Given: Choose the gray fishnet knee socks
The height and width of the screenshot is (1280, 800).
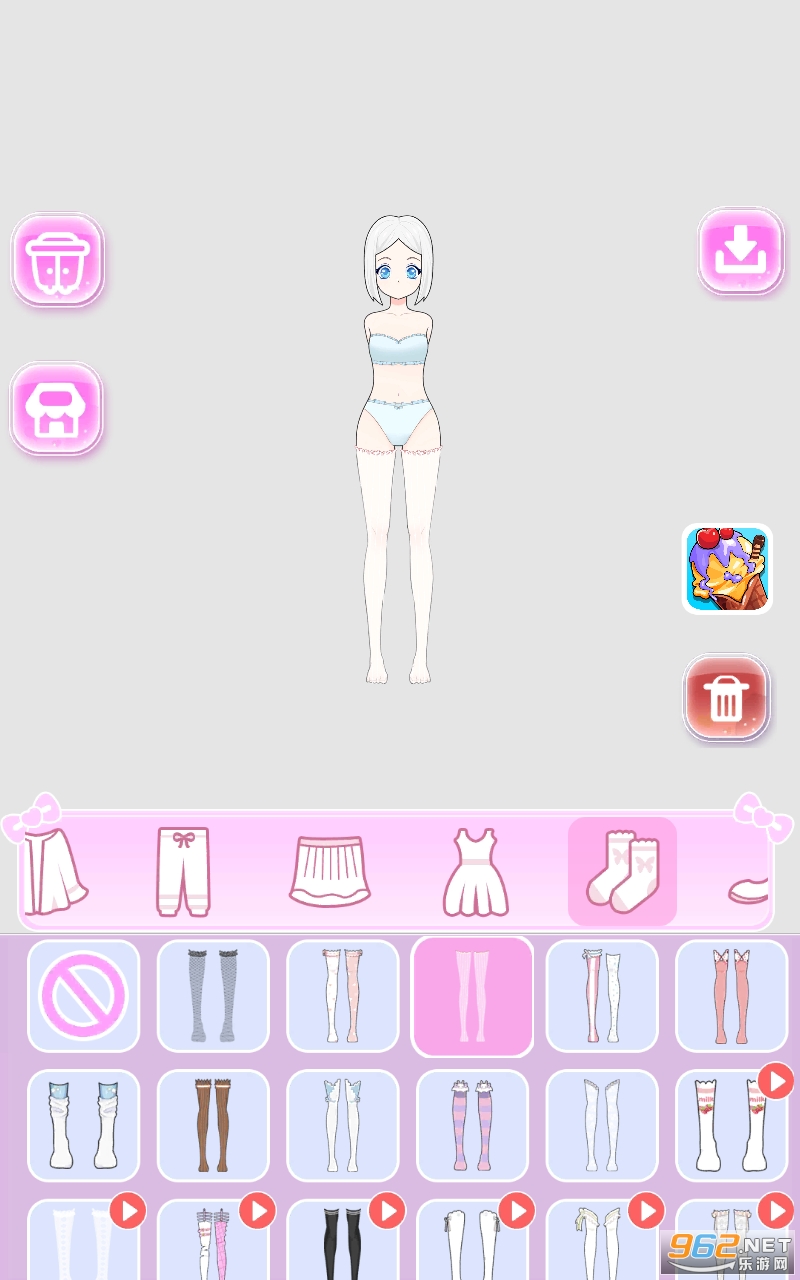Looking at the screenshot, I should pyautogui.click(x=213, y=996).
